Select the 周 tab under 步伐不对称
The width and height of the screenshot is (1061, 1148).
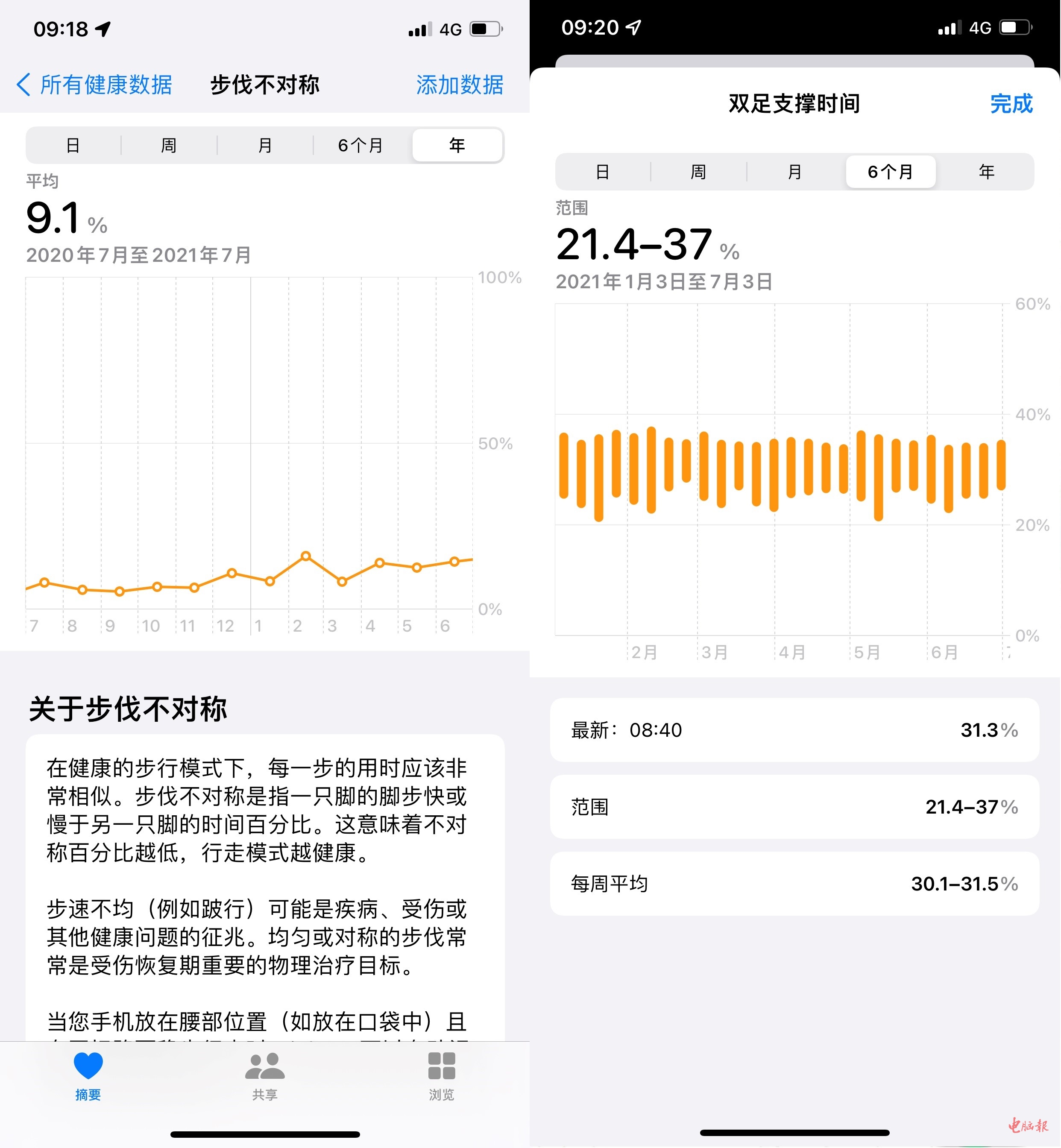tap(169, 145)
